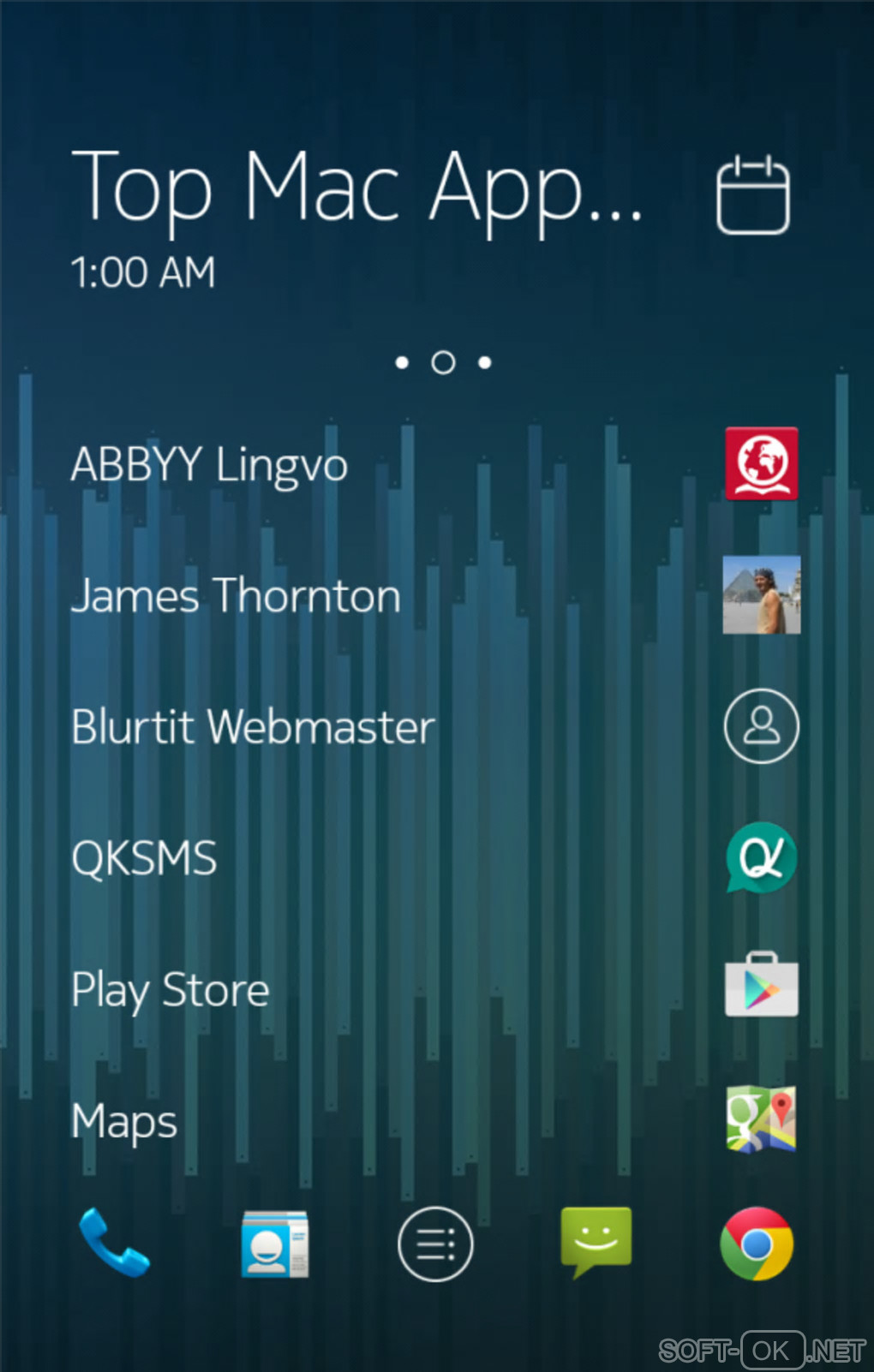Open the phone dialer
This screenshot has height=1372, width=874.
point(114,1244)
